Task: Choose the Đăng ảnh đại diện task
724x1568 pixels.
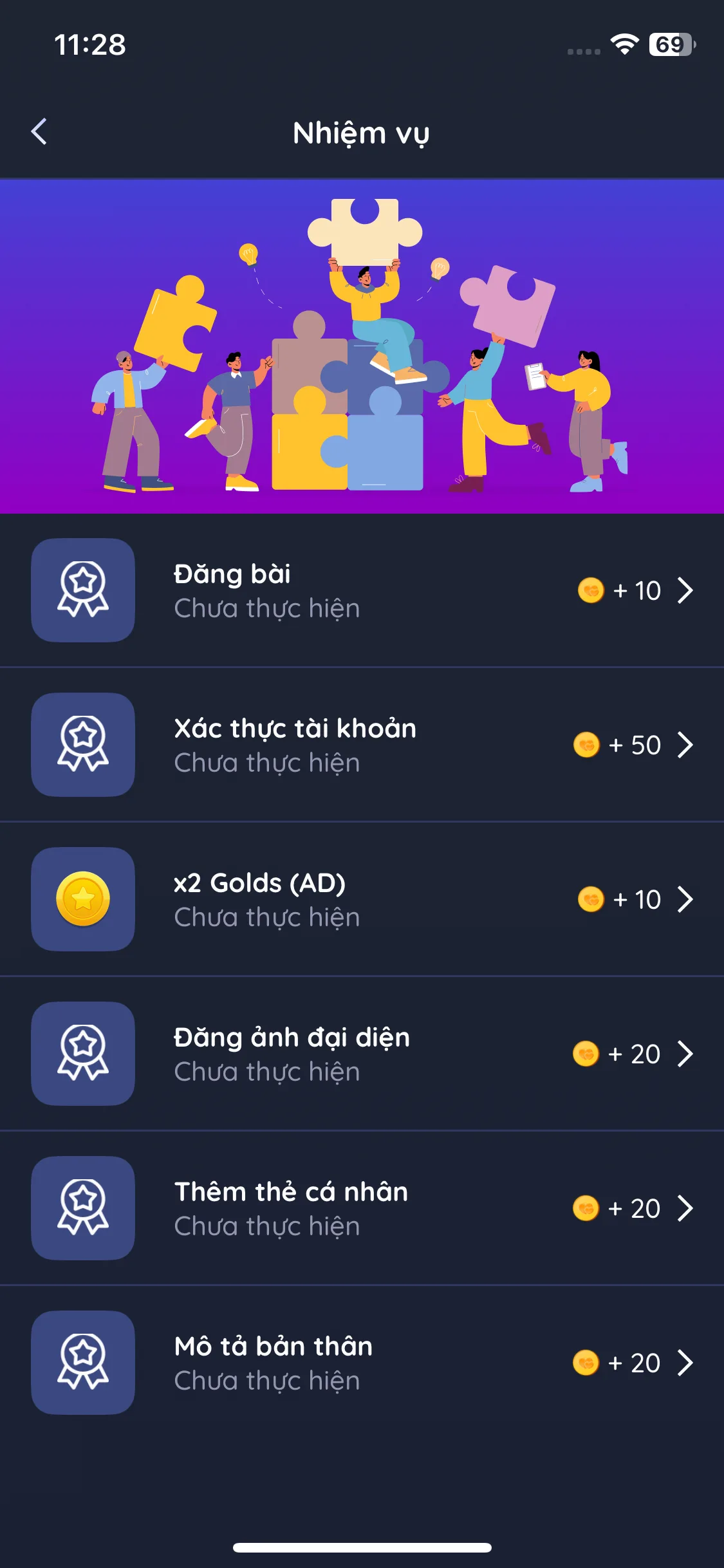Action: coord(362,1054)
